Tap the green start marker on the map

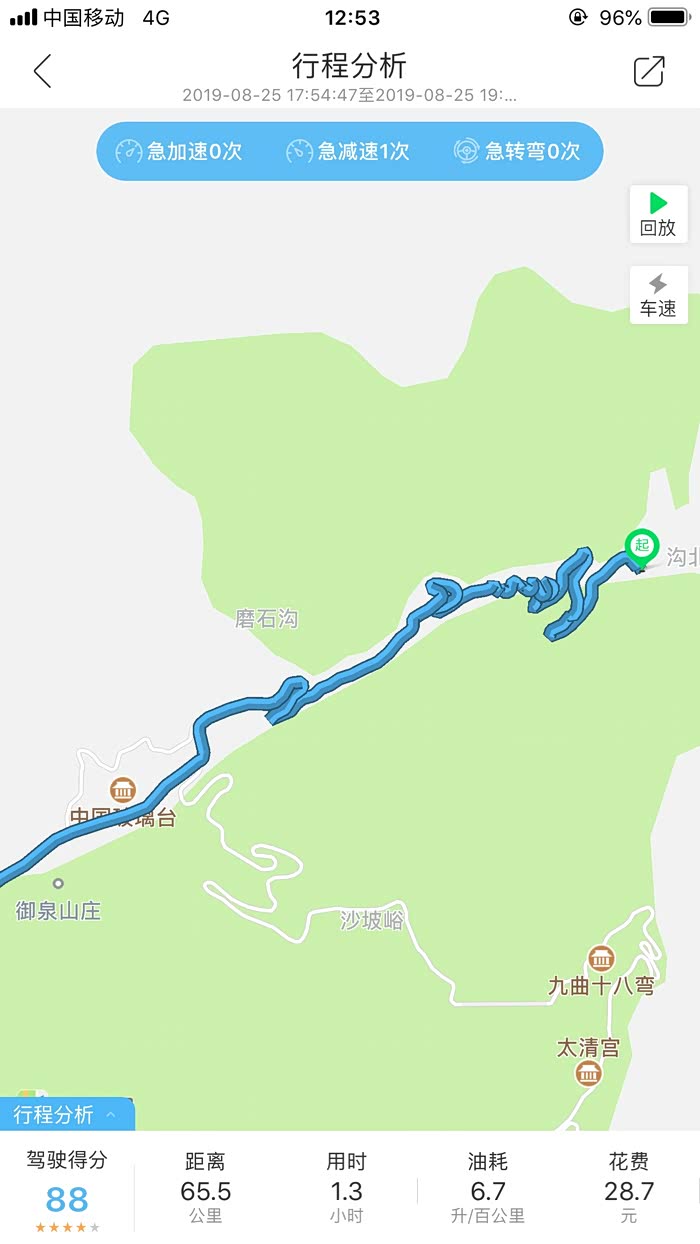642,547
